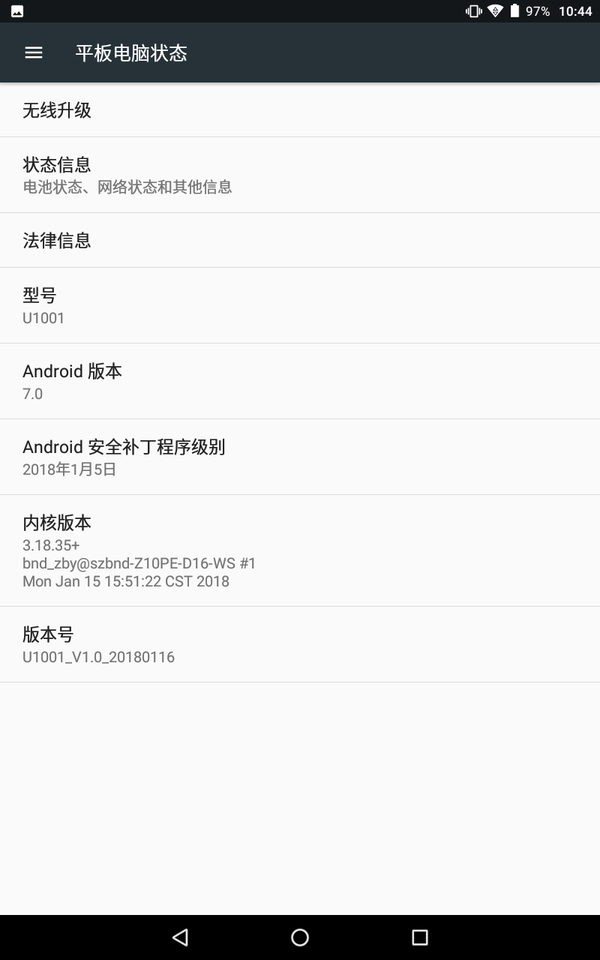Screen dimensions: 600x960
Task: Open 法律信息 legal information
Action: [x=300, y=240]
